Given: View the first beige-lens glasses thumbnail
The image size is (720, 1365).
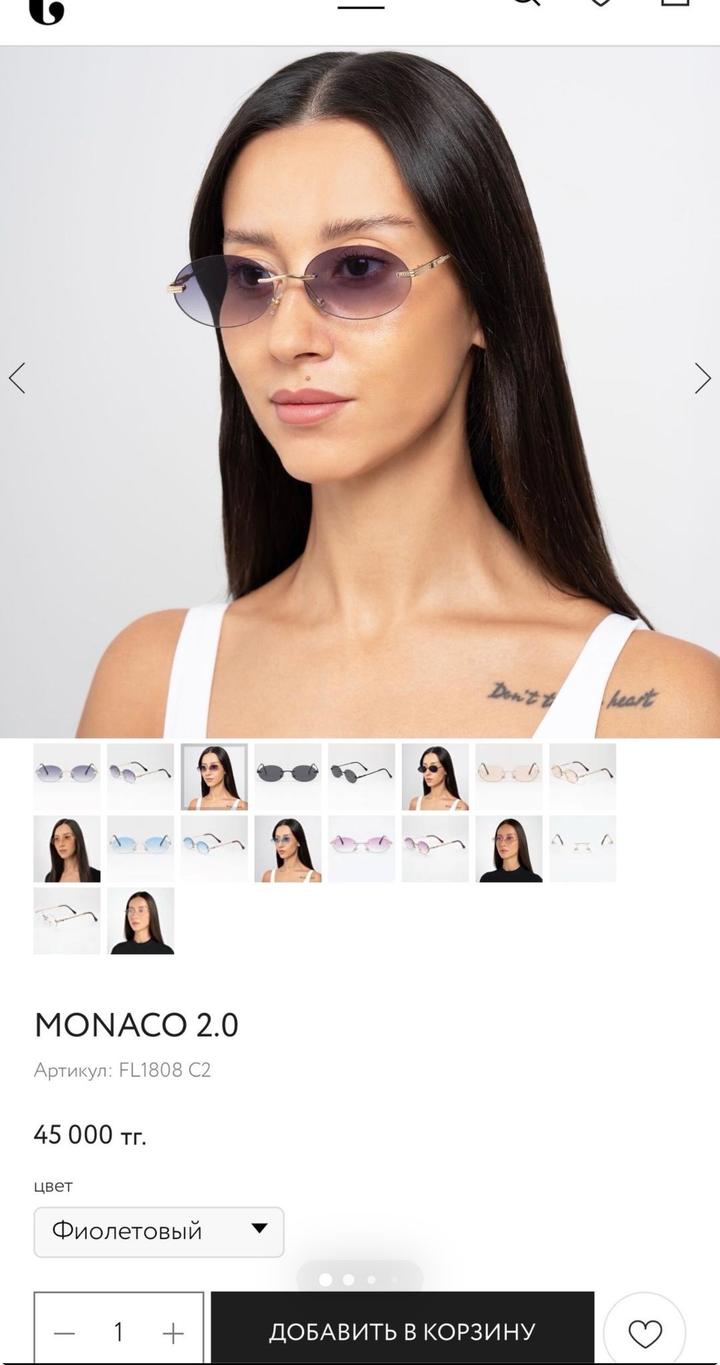Looking at the screenshot, I should (x=509, y=776).
